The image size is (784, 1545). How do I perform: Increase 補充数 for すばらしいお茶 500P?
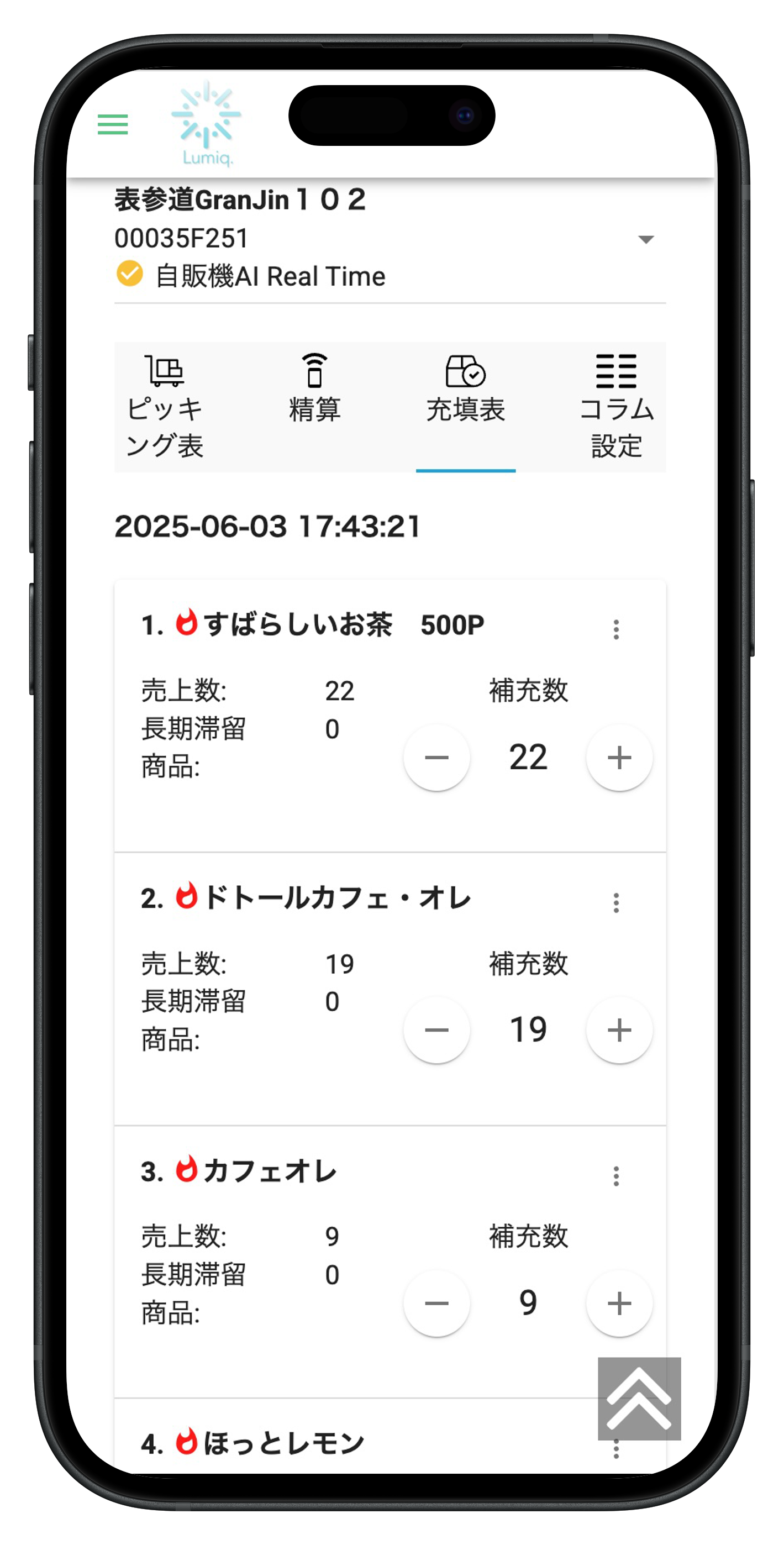click(619, 758)
